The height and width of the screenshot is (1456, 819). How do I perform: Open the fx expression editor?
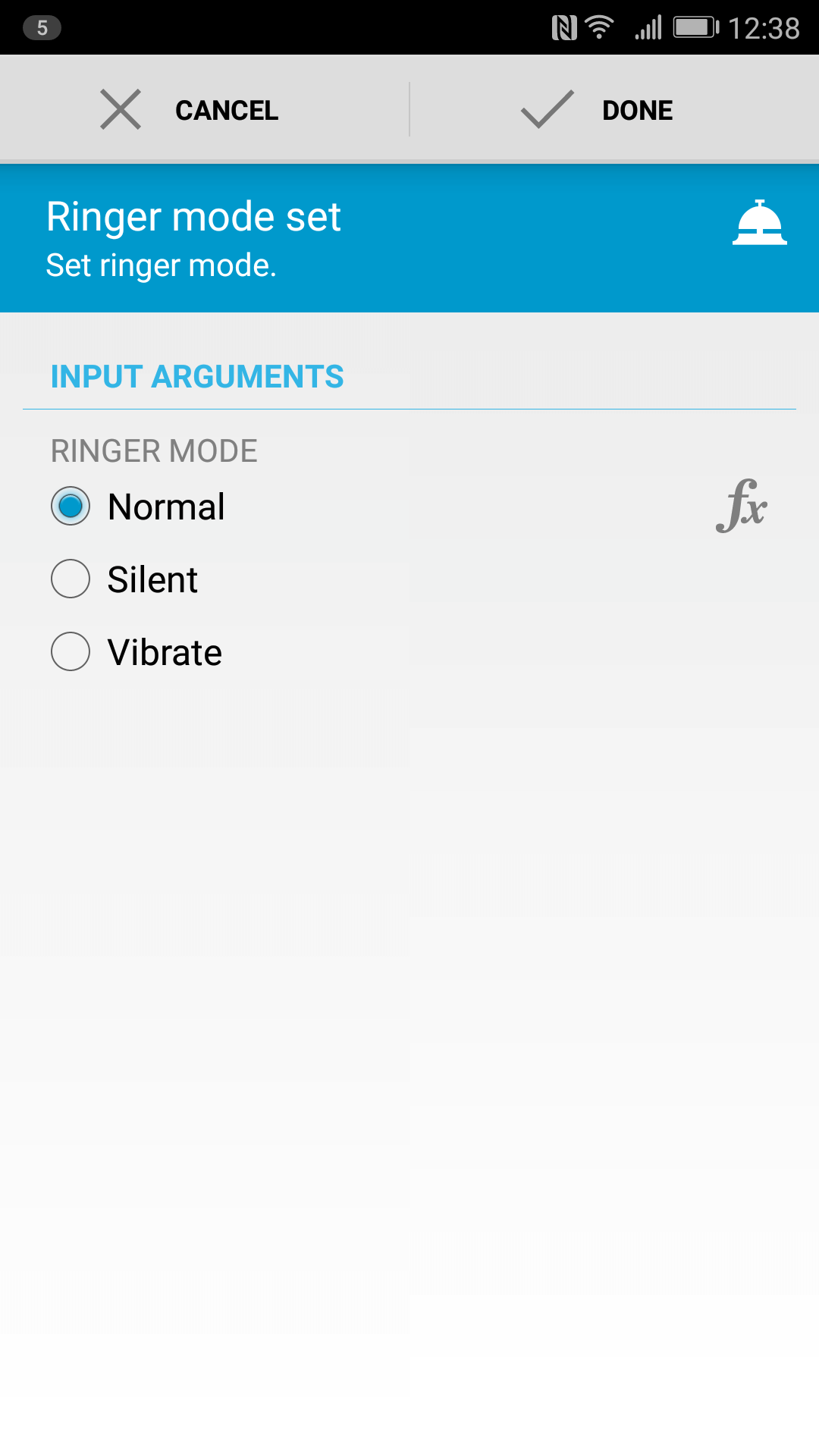tap(742, 506)
